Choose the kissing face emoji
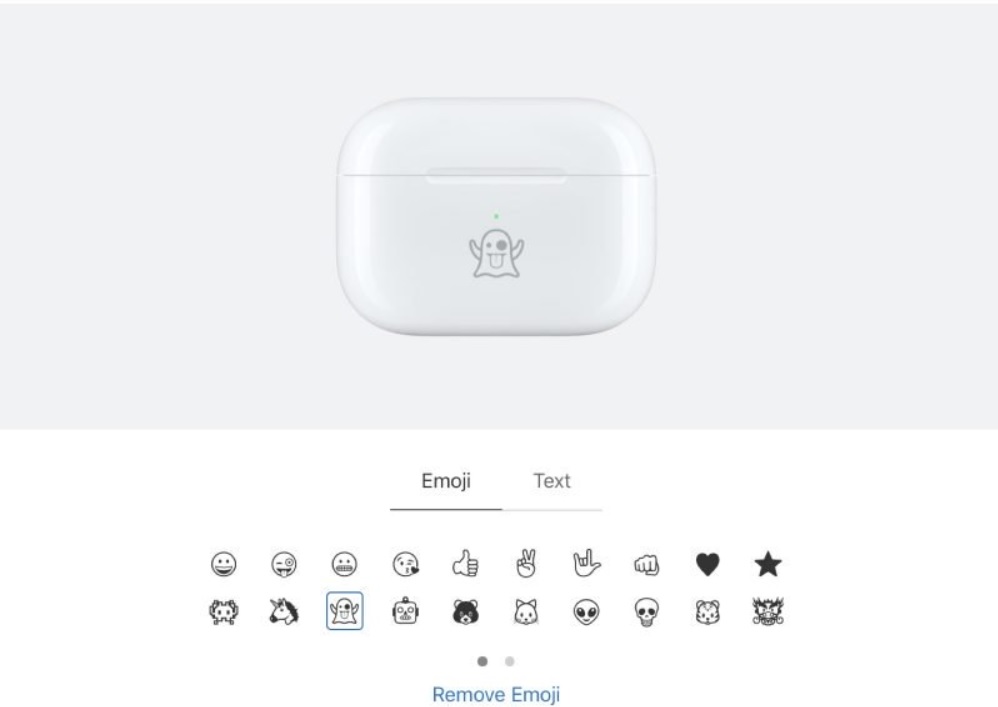 pos(405,566)
